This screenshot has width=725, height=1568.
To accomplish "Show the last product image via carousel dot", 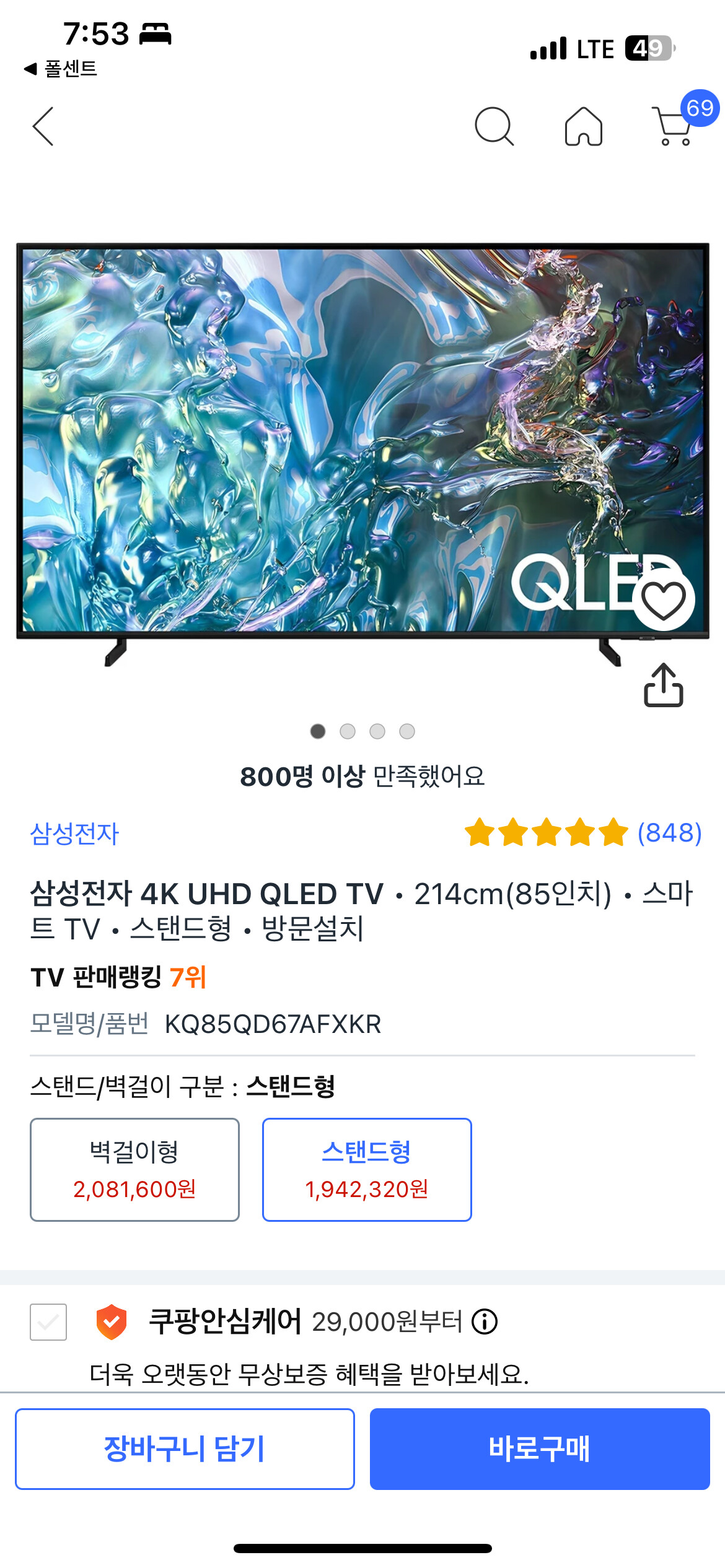I will 406,731.
